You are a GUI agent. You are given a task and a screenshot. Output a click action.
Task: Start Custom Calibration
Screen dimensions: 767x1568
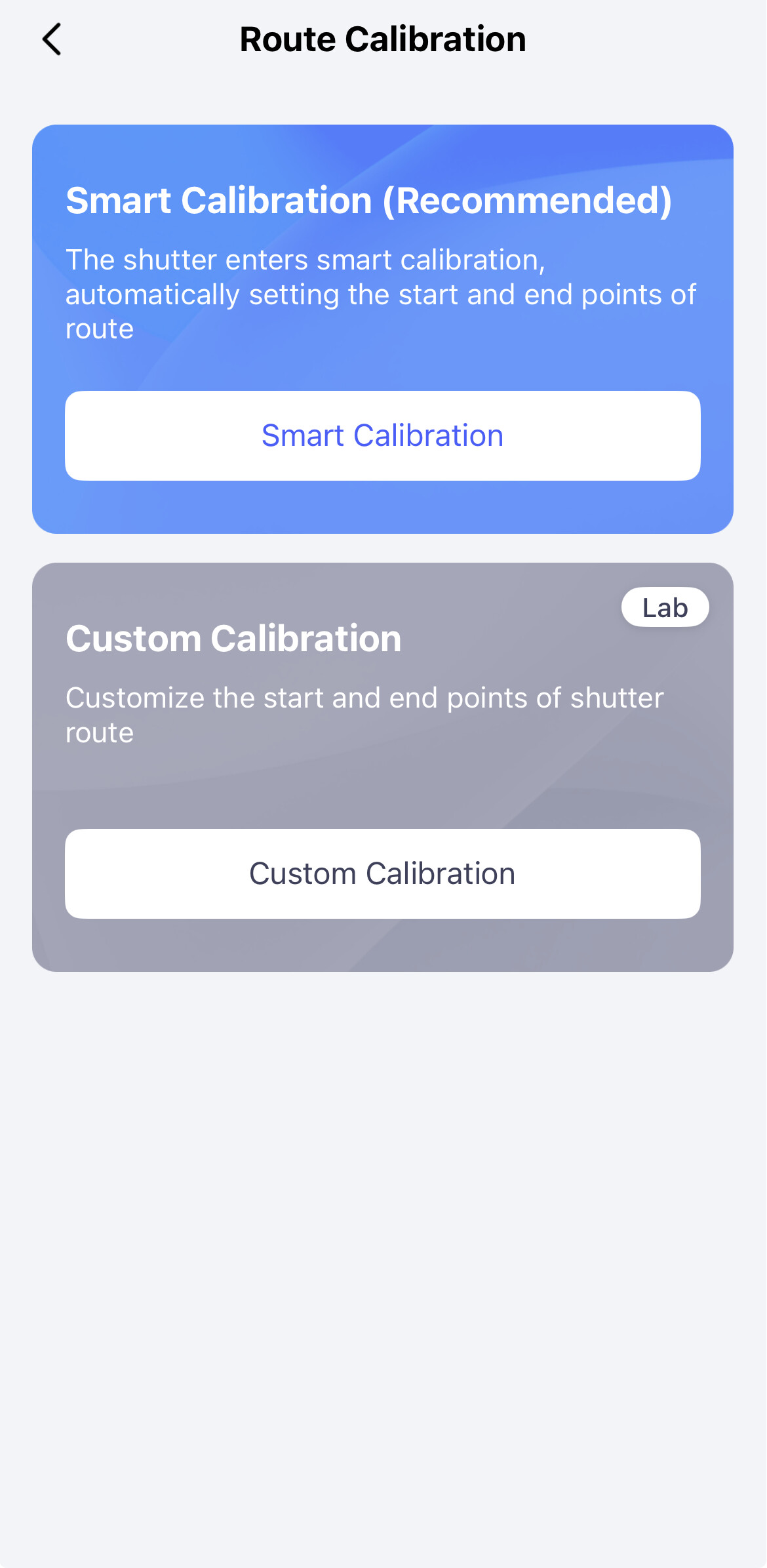click(x=383, y=874)
